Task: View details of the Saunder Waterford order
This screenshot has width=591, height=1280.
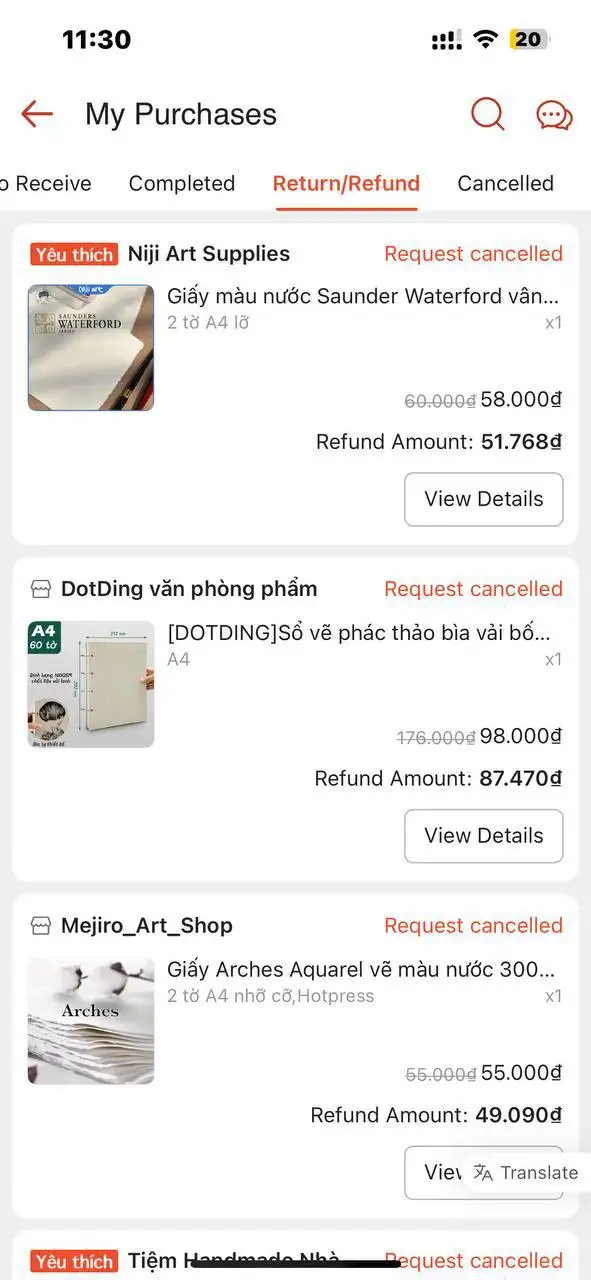Action: [484, 499]
